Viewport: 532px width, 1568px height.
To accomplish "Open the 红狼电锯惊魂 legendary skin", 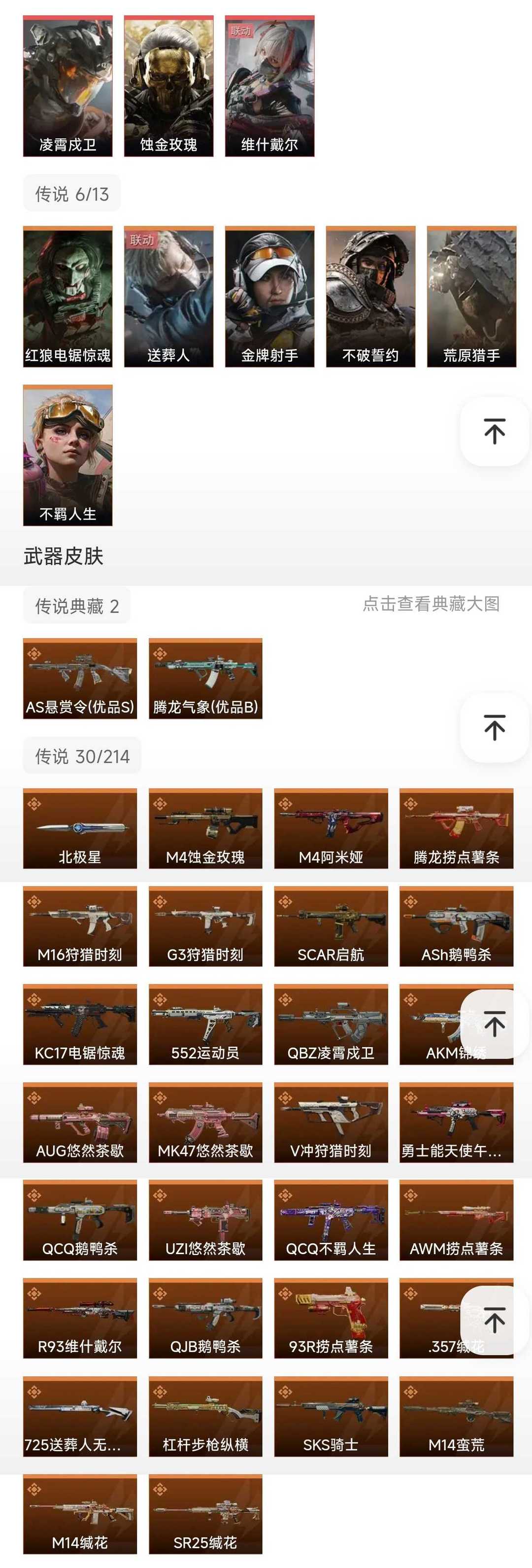I will [x=67, y=297].
